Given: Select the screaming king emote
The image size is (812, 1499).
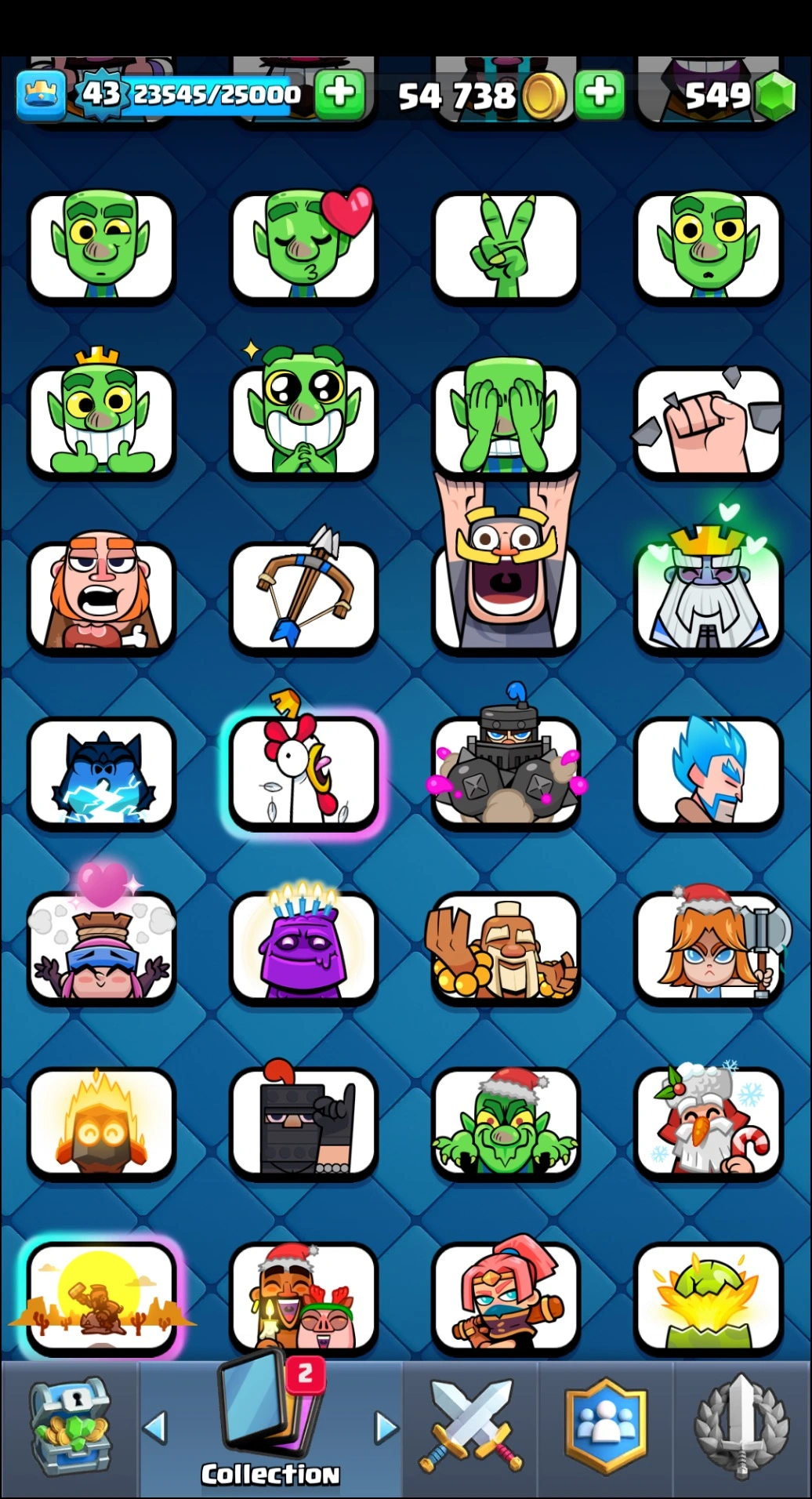Looking at the screenshot, I should 506,572.
